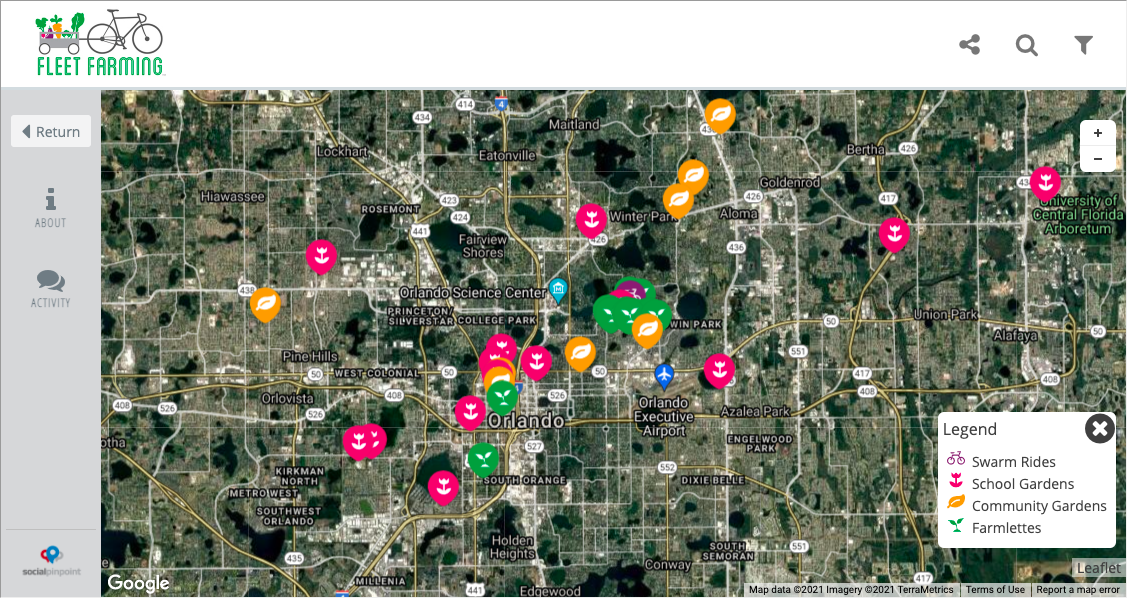Select the orange marker near Pine Hills
This screenshot has width=1127, height=598.
point(265,302)
